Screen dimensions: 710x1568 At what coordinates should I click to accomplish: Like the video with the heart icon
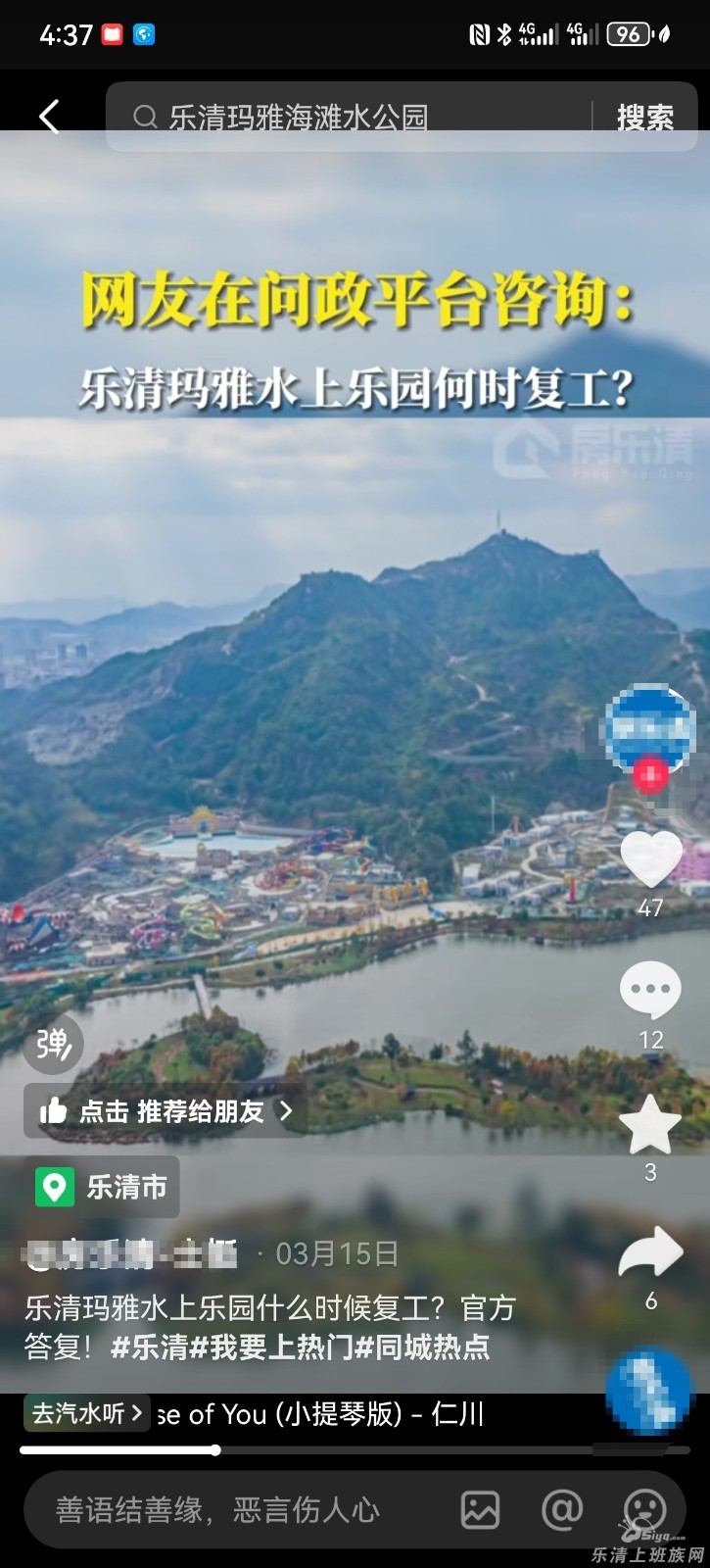click(651, 858)
